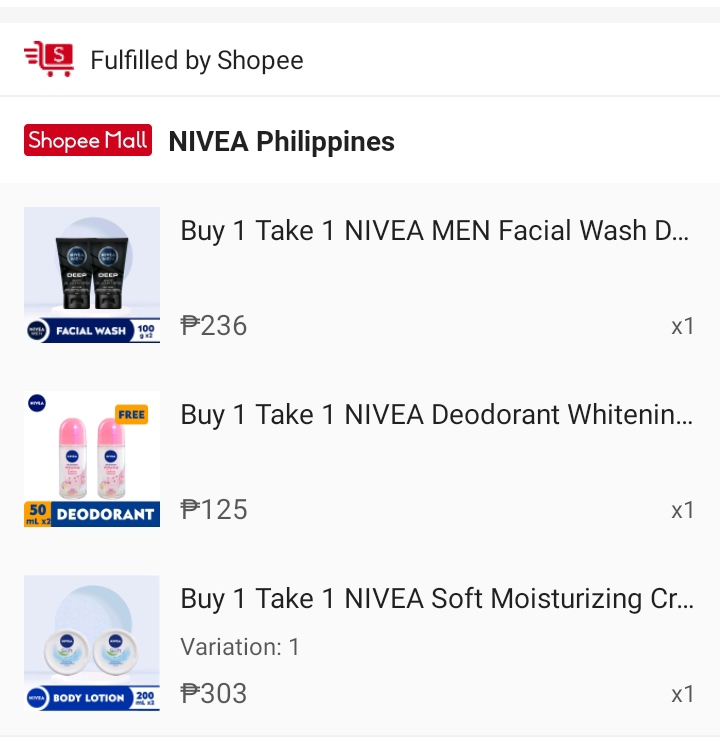Screen dimensions: 720x749
Task: Open the NIVEA MEN Facial Wash item
Action: click(x=435, y=232)
